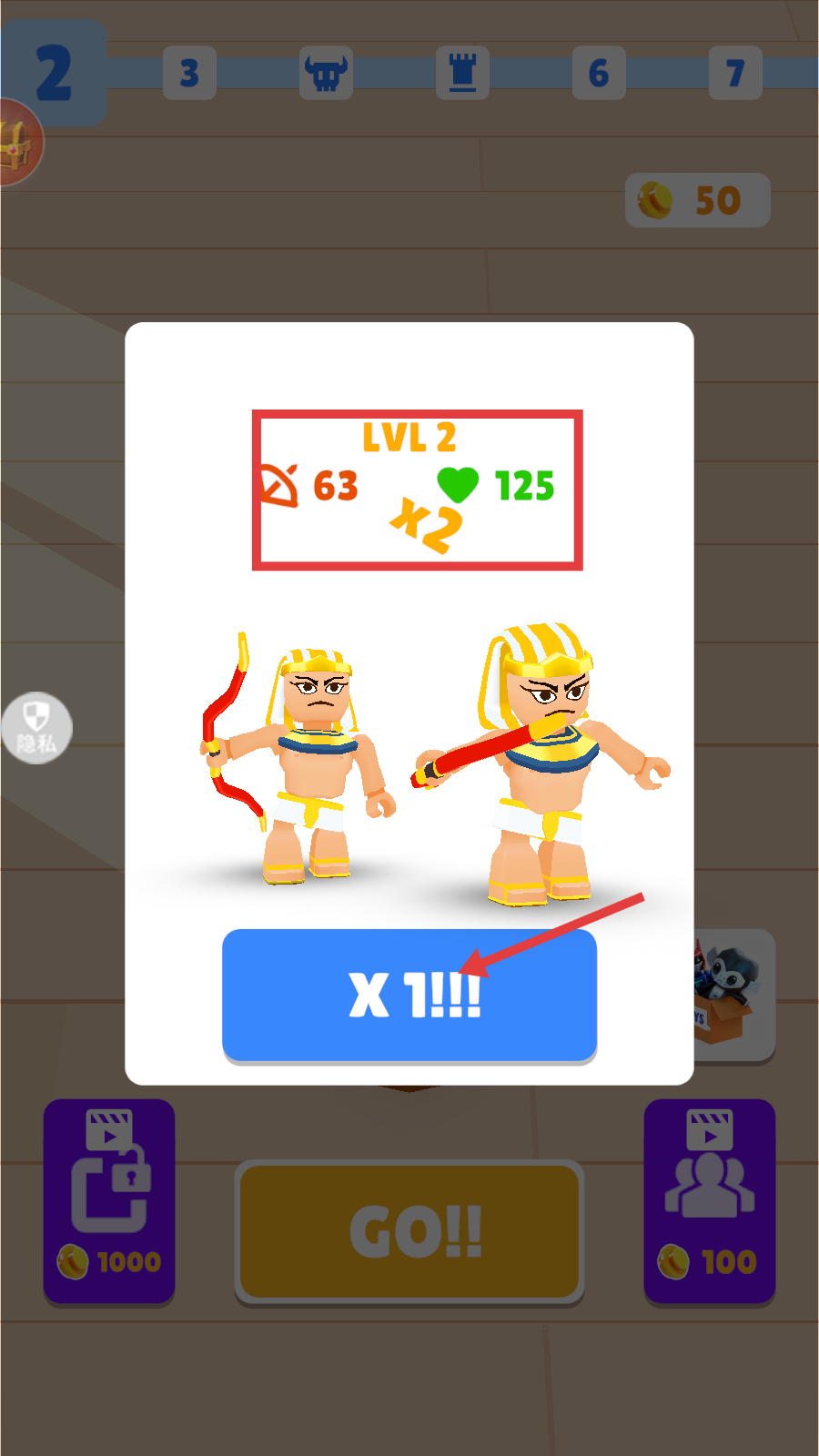Open the privacy shield button
The image size is (819, 1456).
[x=36, y=728]
